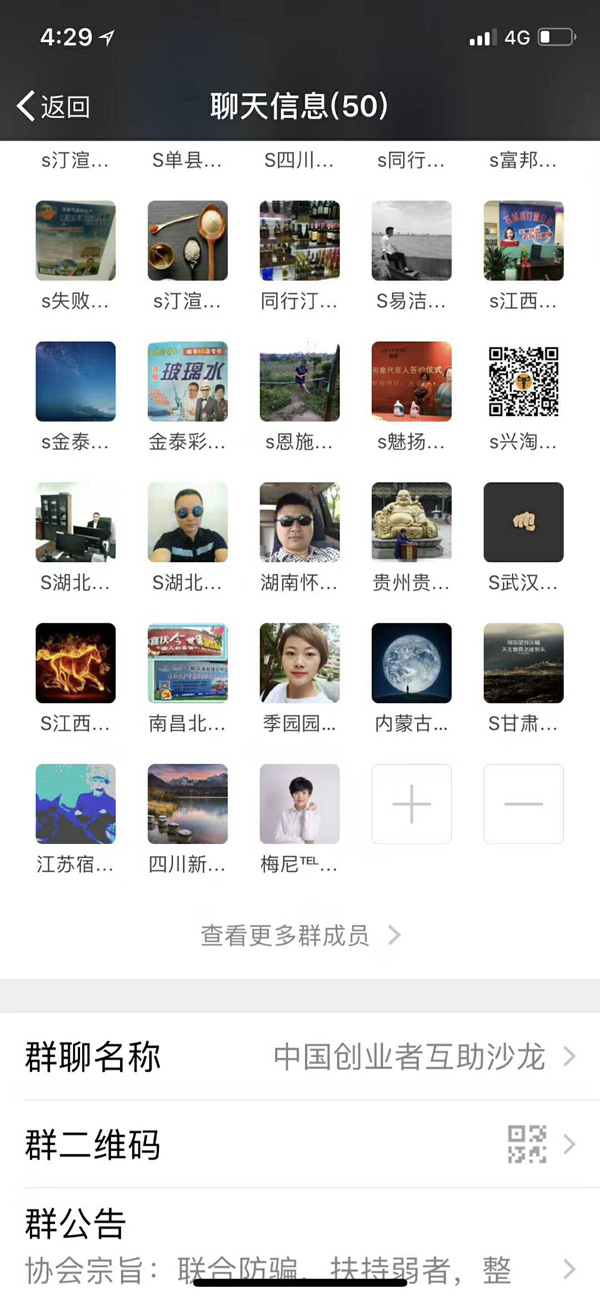Remove a group member with minus button
Screen dimensions: 600x1299
(523, 803)
